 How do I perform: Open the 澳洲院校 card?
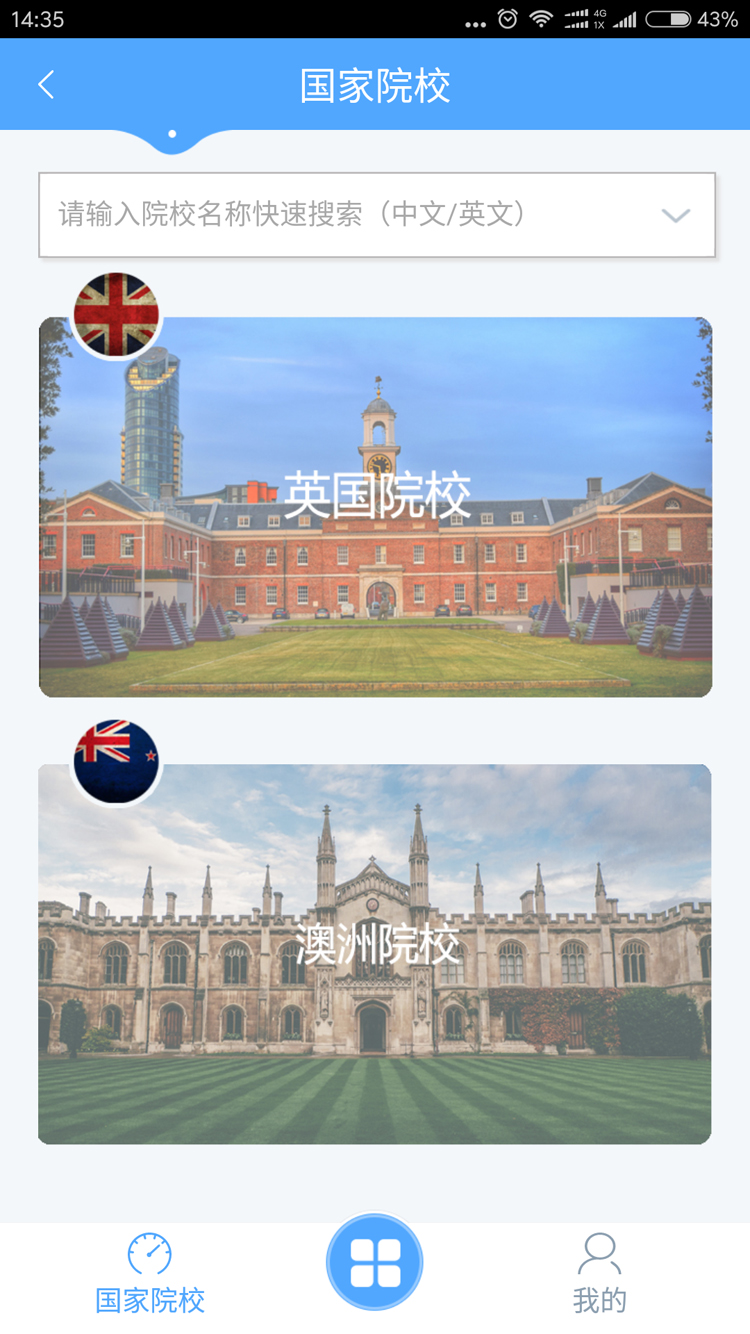pos(375,953)
